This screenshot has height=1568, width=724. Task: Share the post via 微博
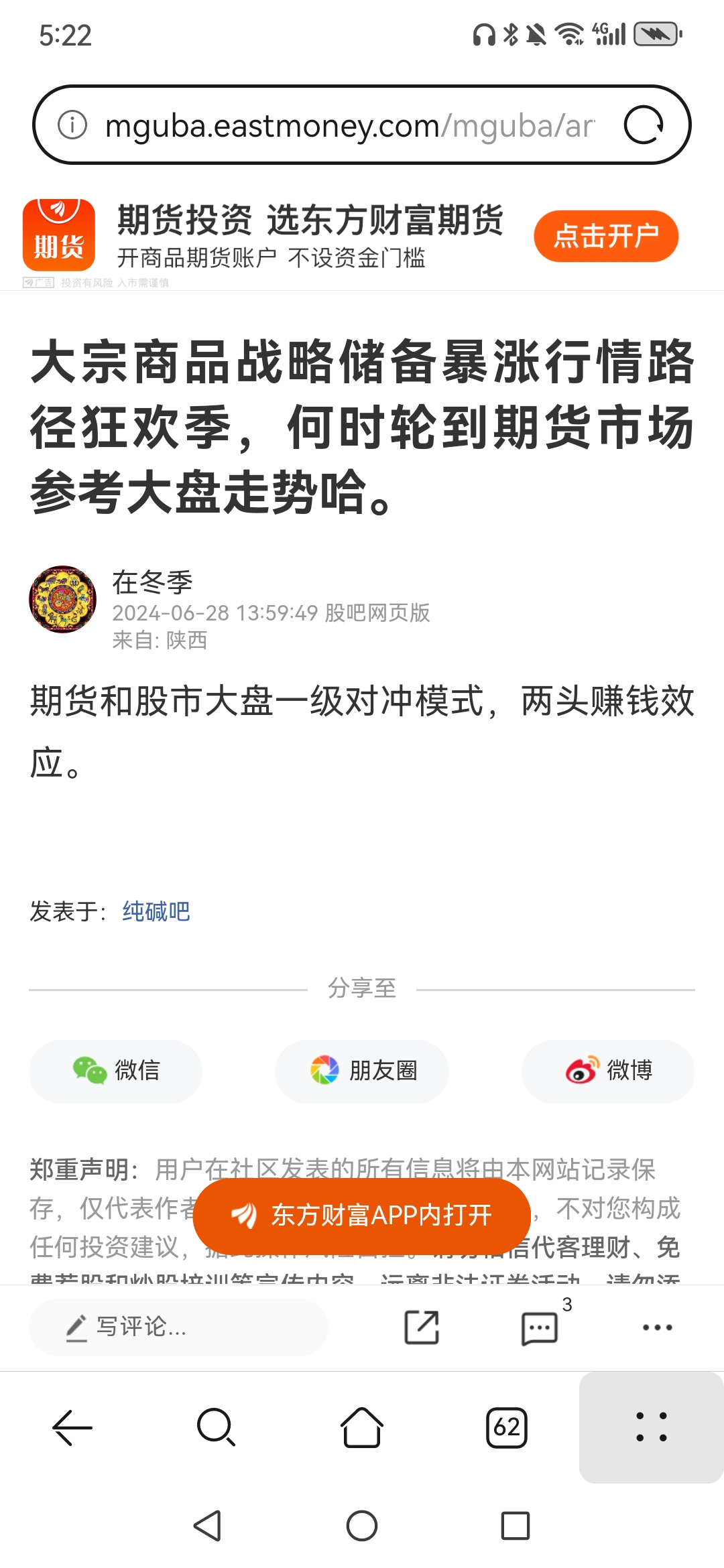(607, 1071)
